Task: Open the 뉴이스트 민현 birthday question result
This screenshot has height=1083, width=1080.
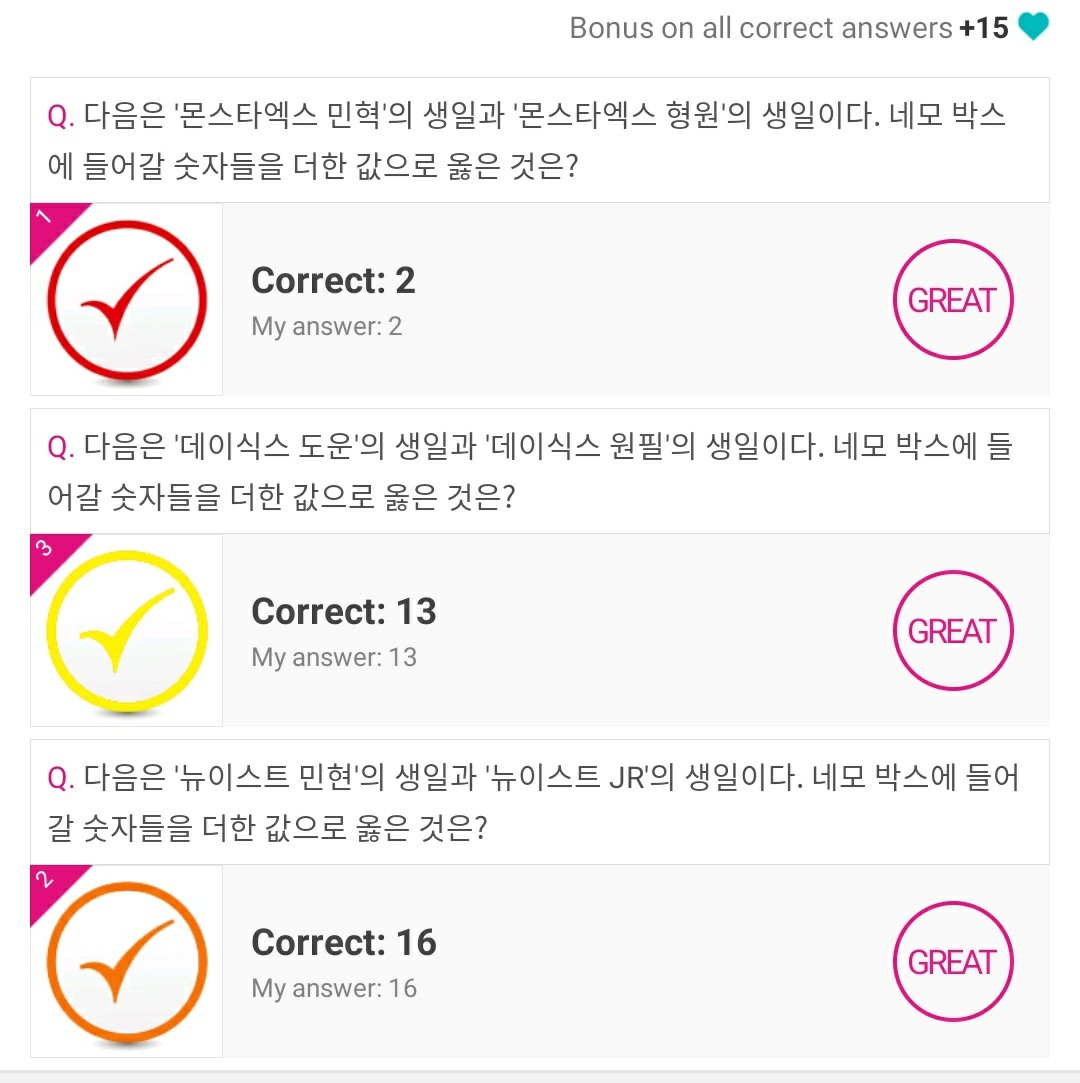Action: click(x=540, y=961)
